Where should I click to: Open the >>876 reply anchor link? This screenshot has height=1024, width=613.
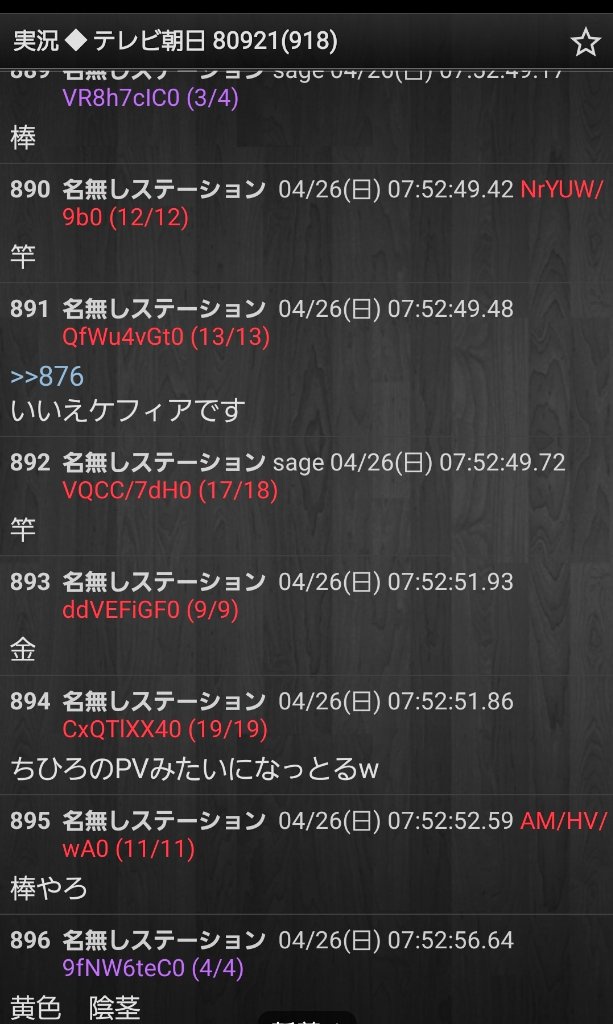click(x=47, y=377)
